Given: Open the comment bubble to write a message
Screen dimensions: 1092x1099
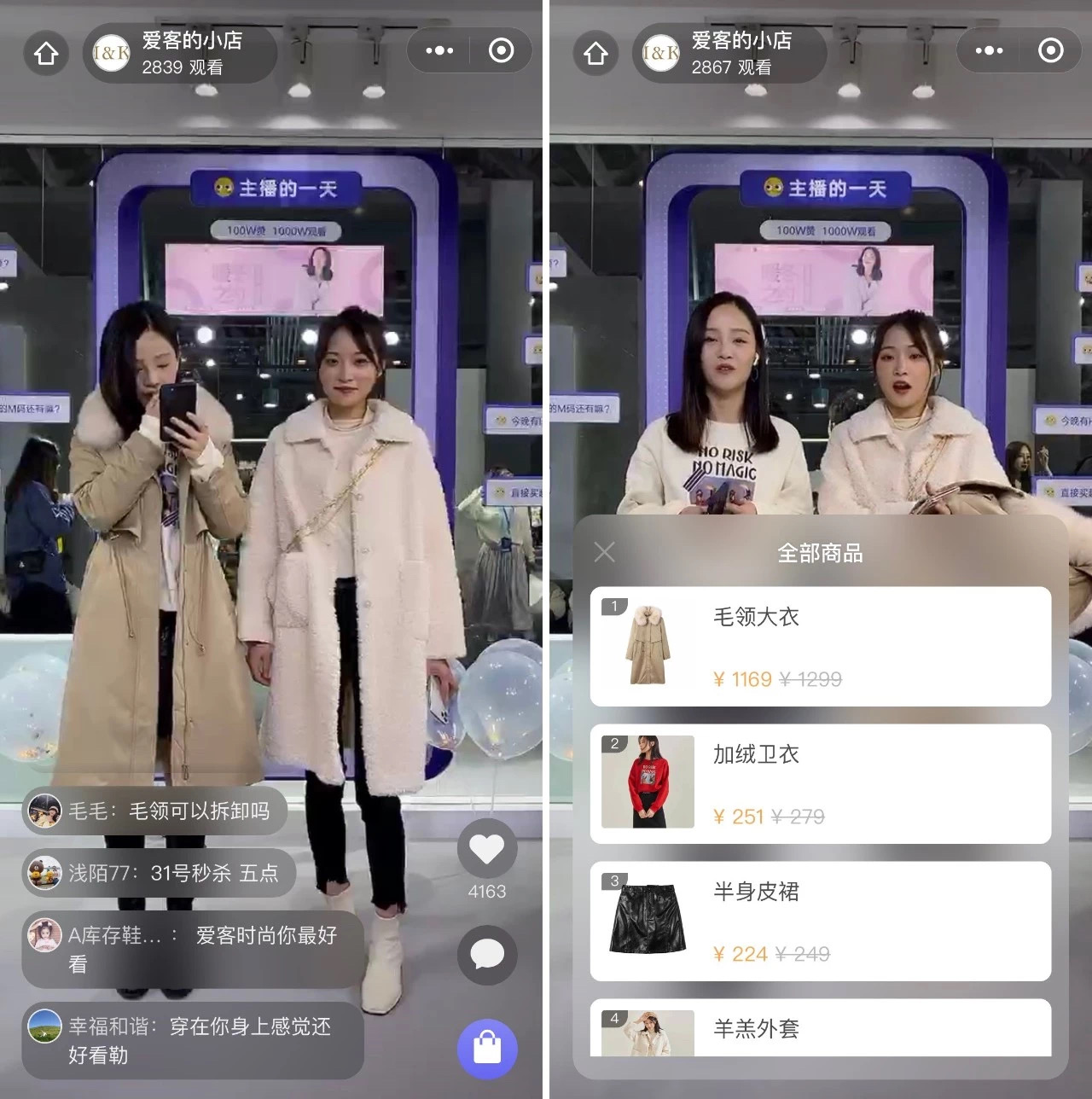Looking at the screenshot, I should coord(487,955).
